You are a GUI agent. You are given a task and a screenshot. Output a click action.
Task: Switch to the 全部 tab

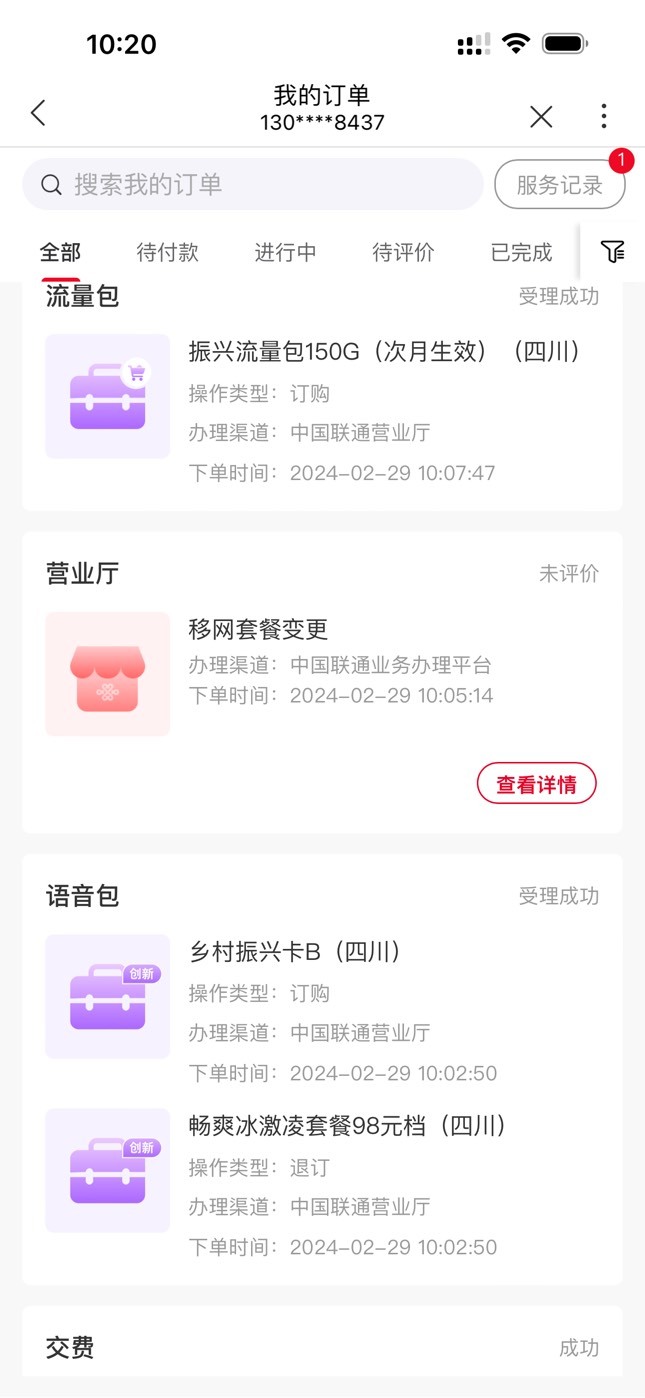(x=60, y=252)
